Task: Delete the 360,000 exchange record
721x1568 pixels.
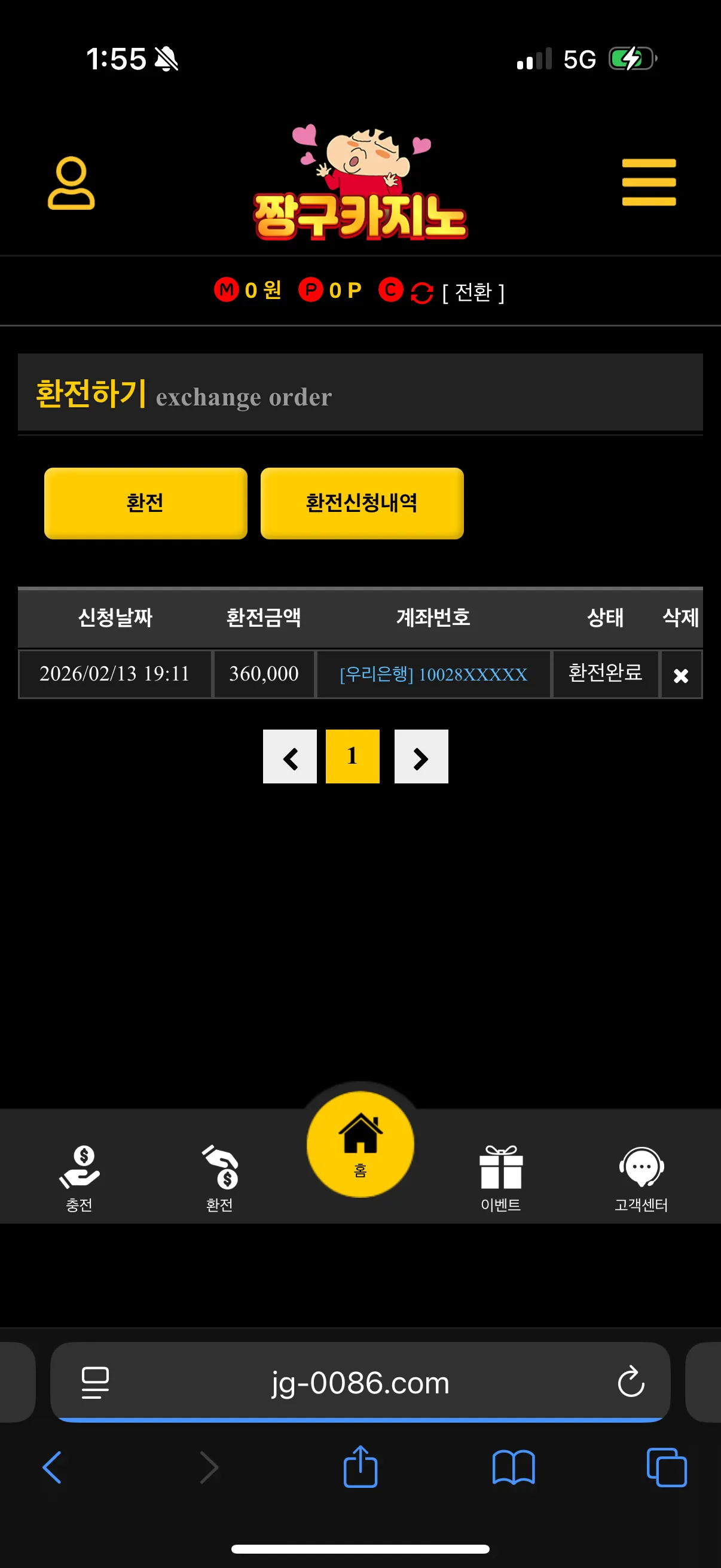Action: [x=681, y=675]
